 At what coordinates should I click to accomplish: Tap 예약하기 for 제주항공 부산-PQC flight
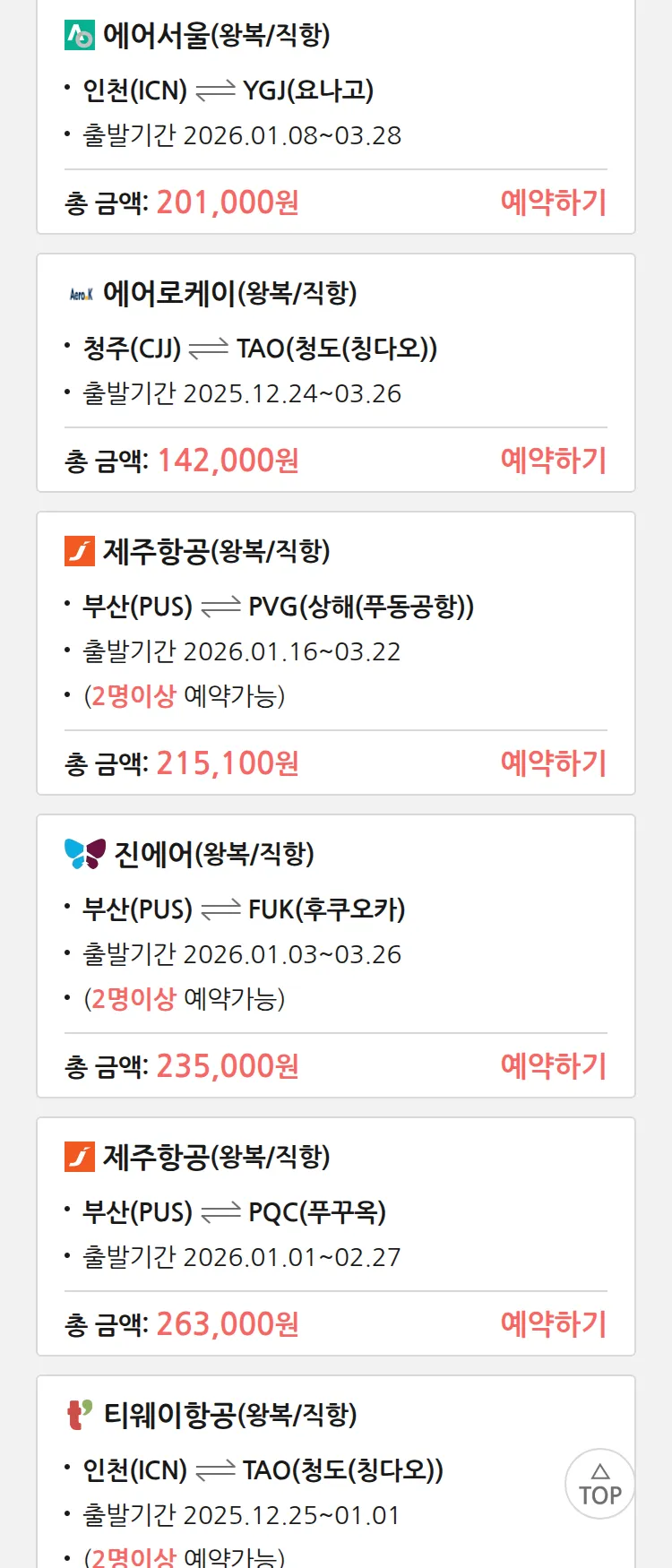pos(553,1324)
